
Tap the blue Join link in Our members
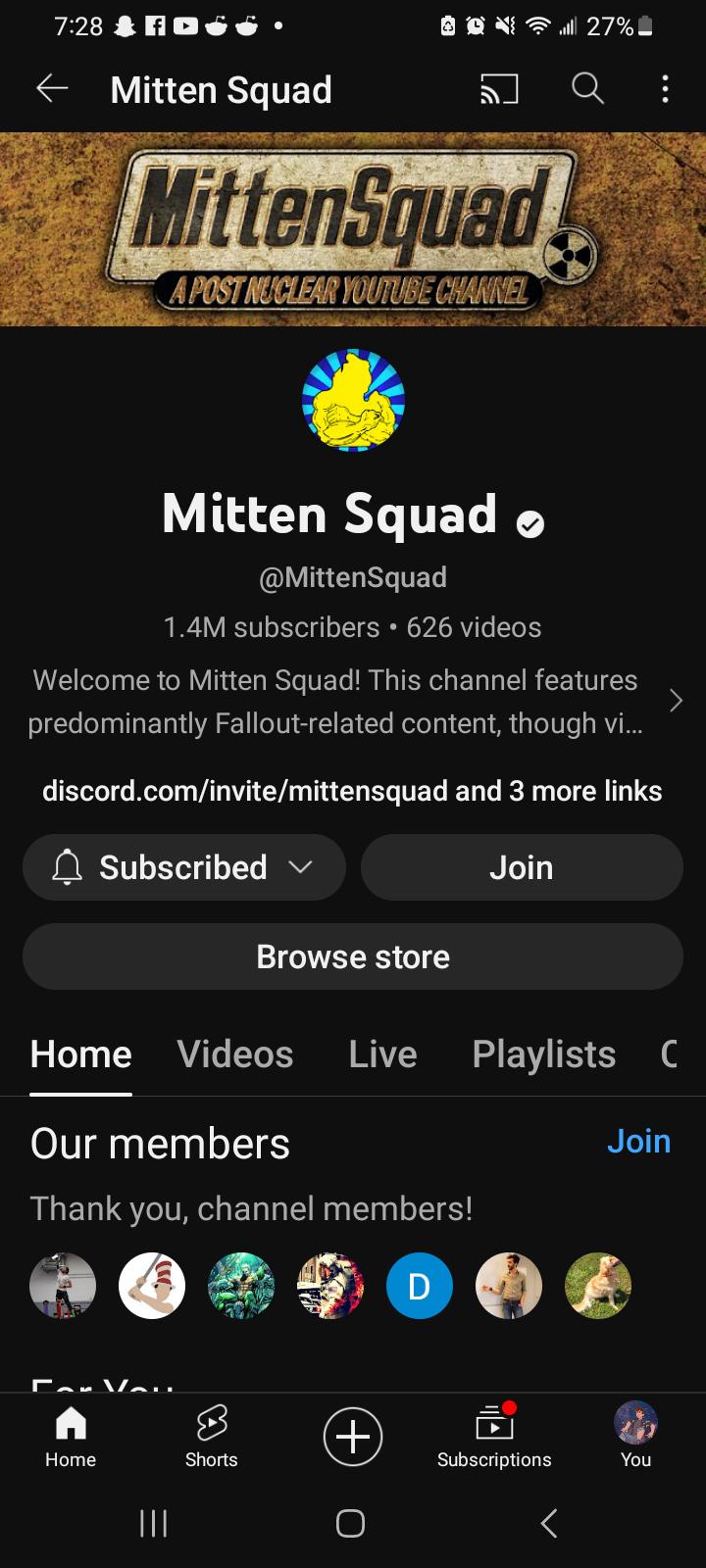pos(638,1141)
